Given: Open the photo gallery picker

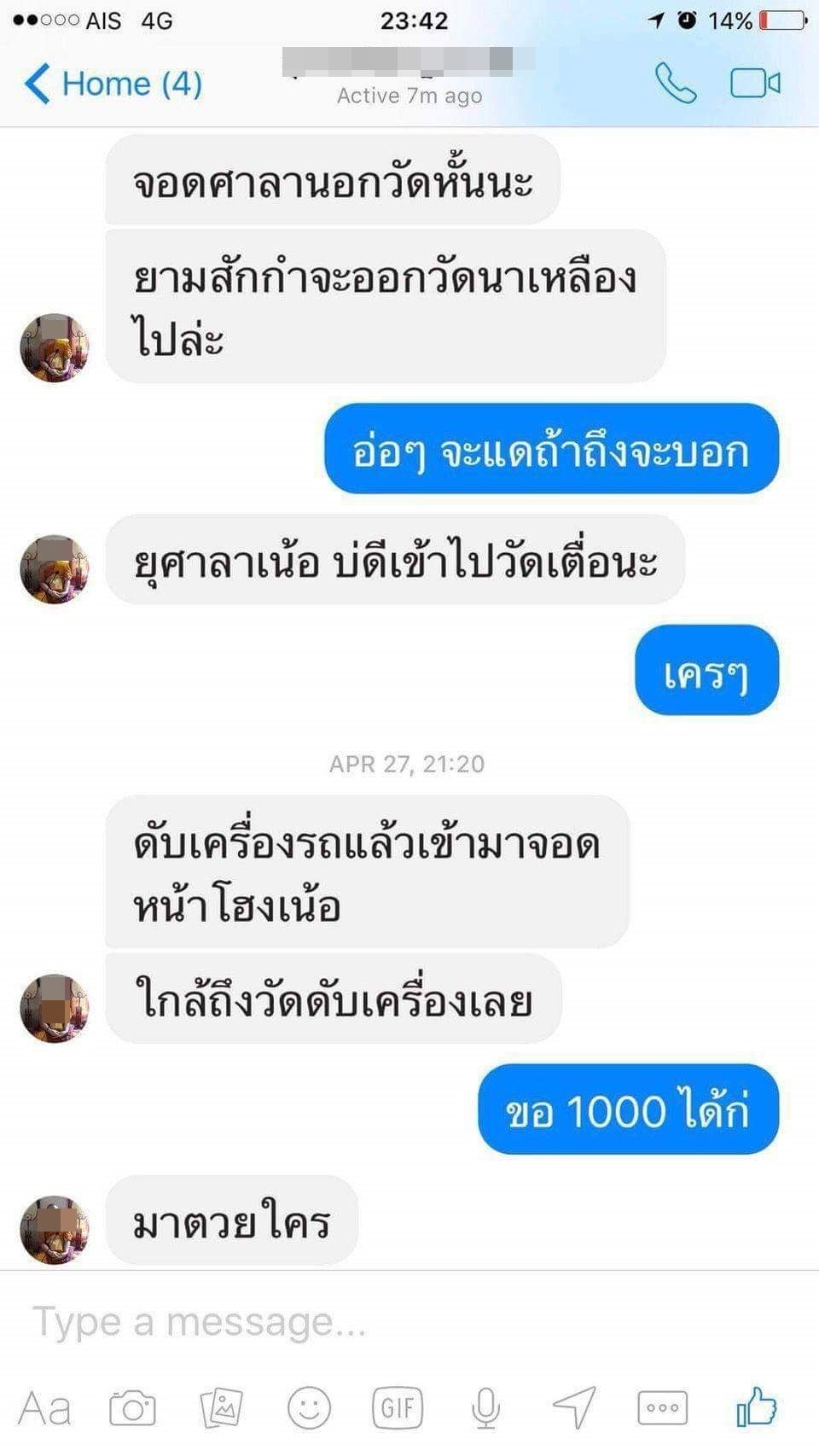Looking at the screenshot, I should 221,1408.
